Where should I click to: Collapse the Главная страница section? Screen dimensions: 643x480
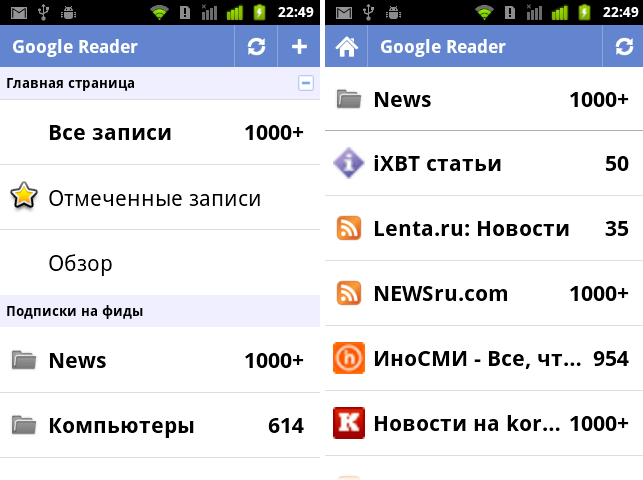pos(306,84)
